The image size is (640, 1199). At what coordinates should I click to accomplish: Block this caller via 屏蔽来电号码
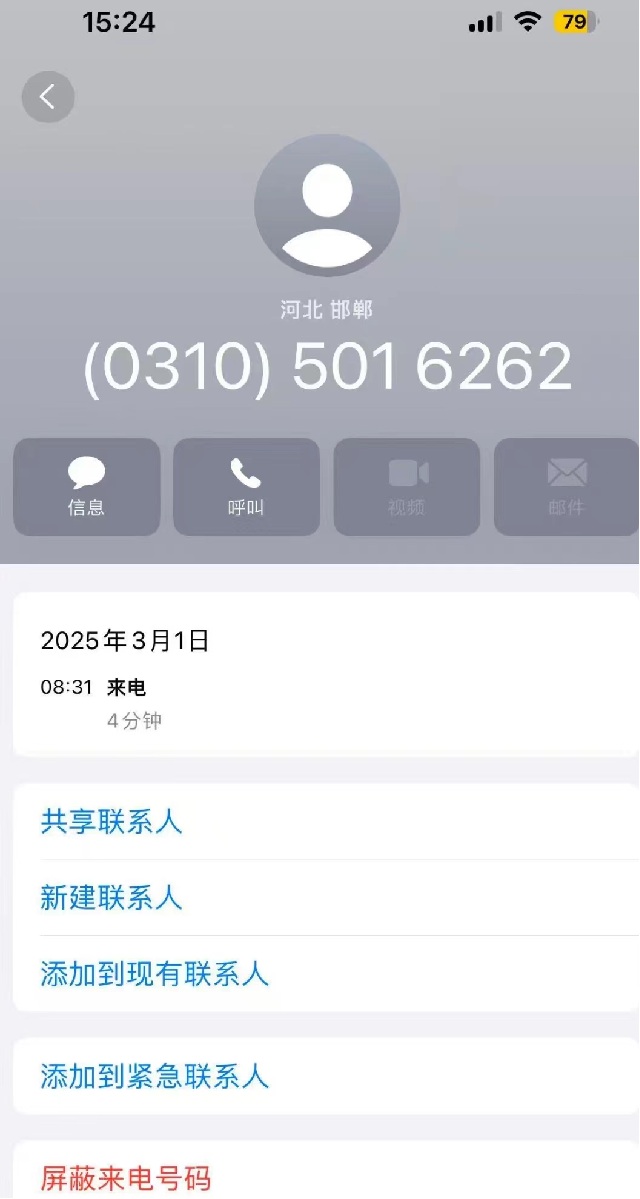126,1177
